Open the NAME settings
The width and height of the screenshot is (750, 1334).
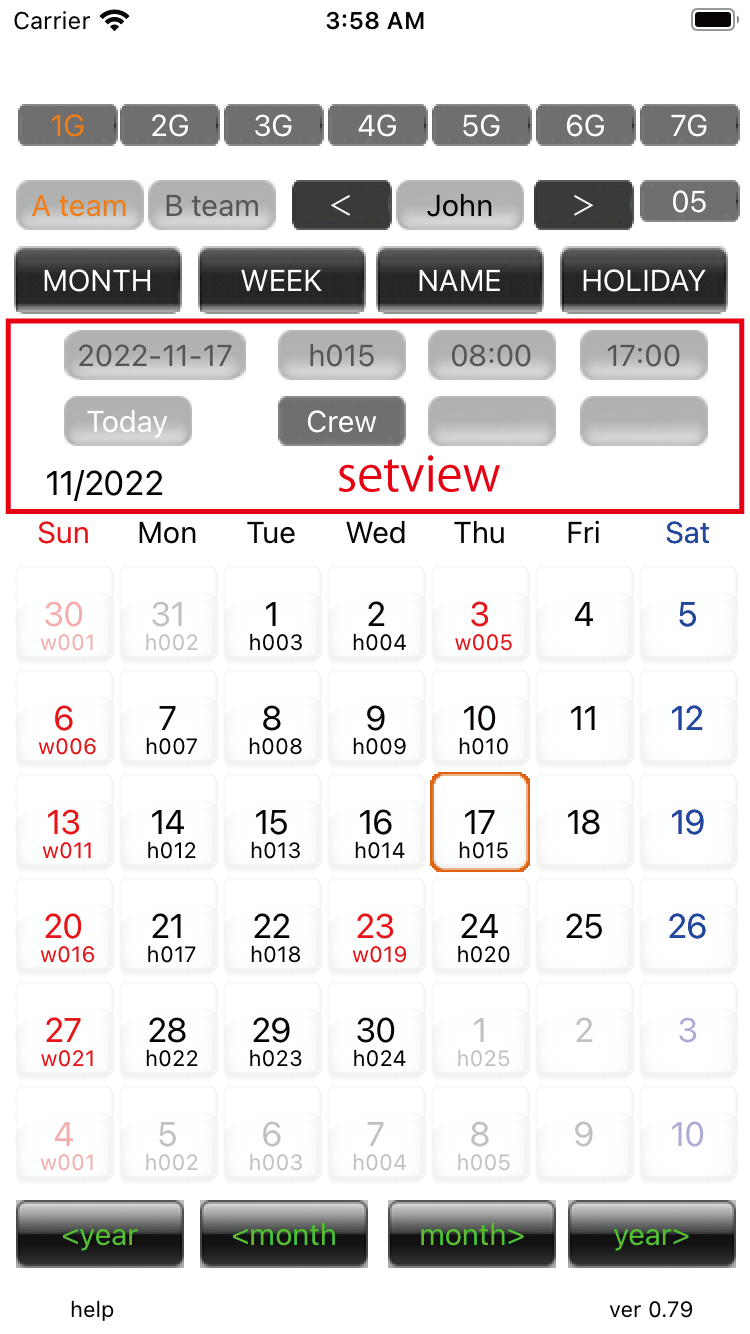pyautogui.click(x=460, y=280)
